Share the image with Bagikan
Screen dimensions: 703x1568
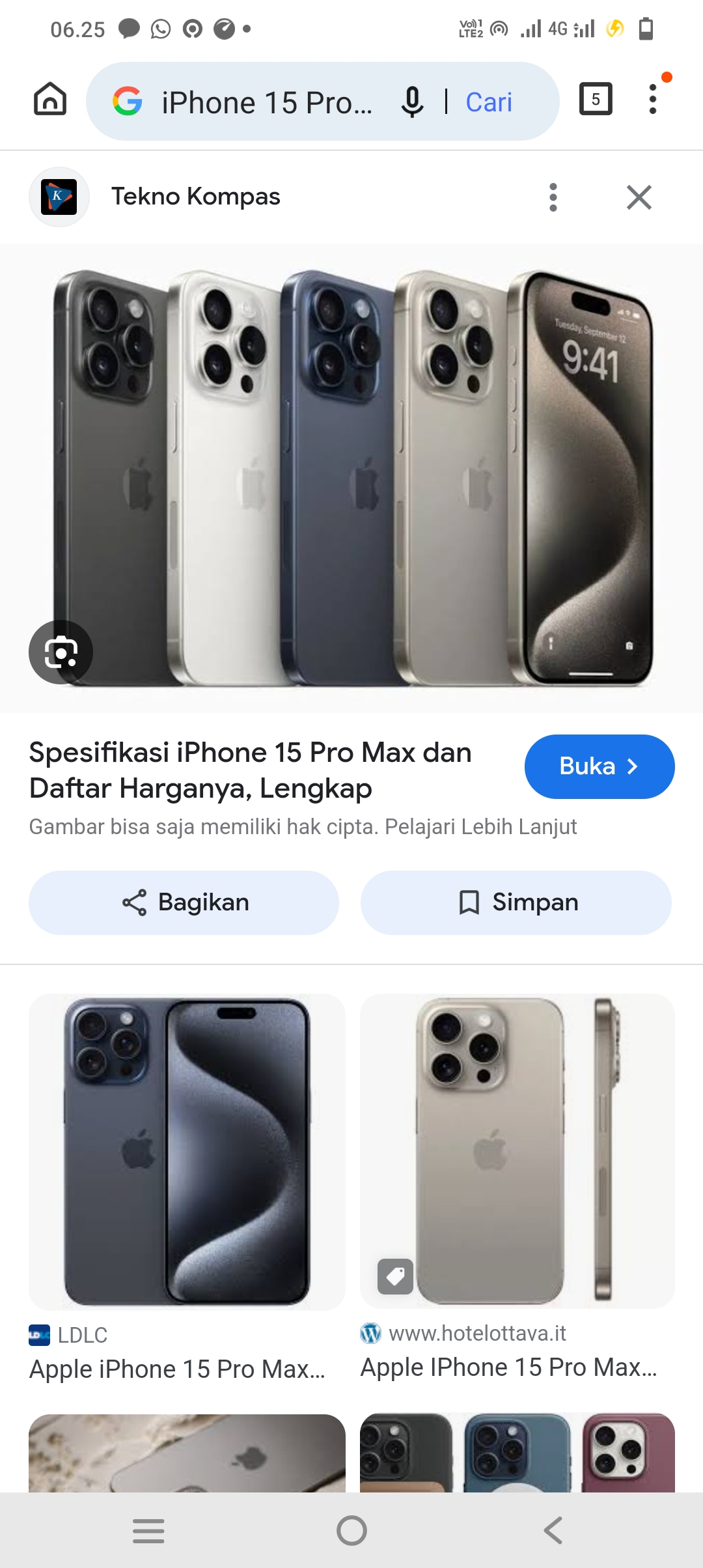point(184,903)
